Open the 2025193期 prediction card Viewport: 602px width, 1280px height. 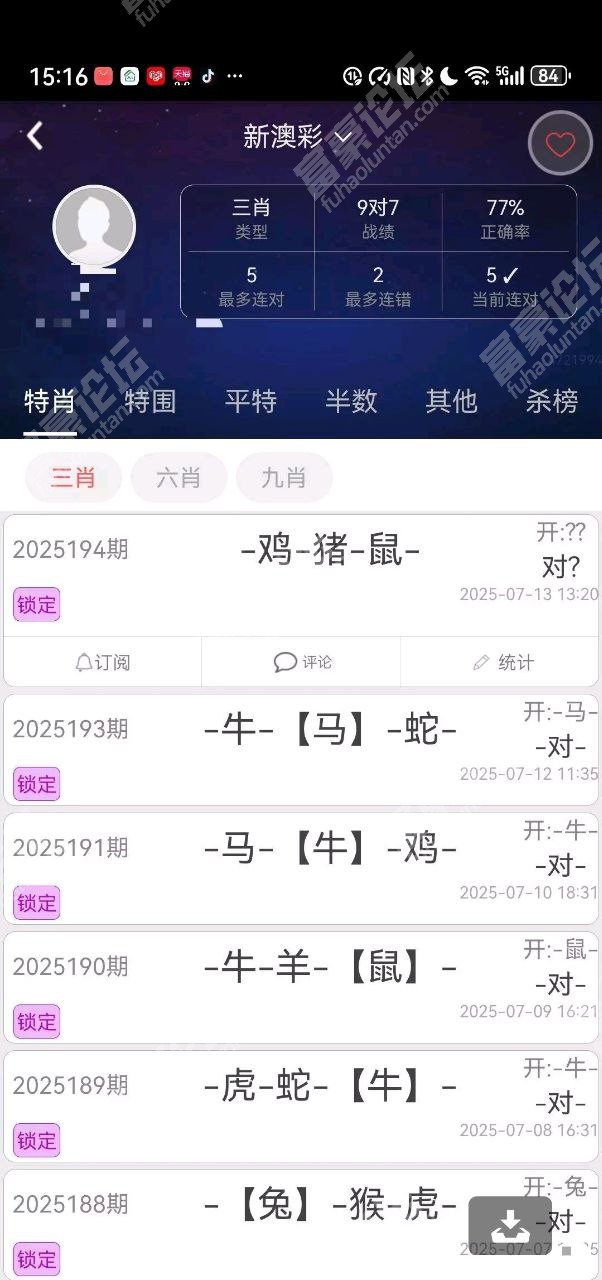tap(300, 750)
